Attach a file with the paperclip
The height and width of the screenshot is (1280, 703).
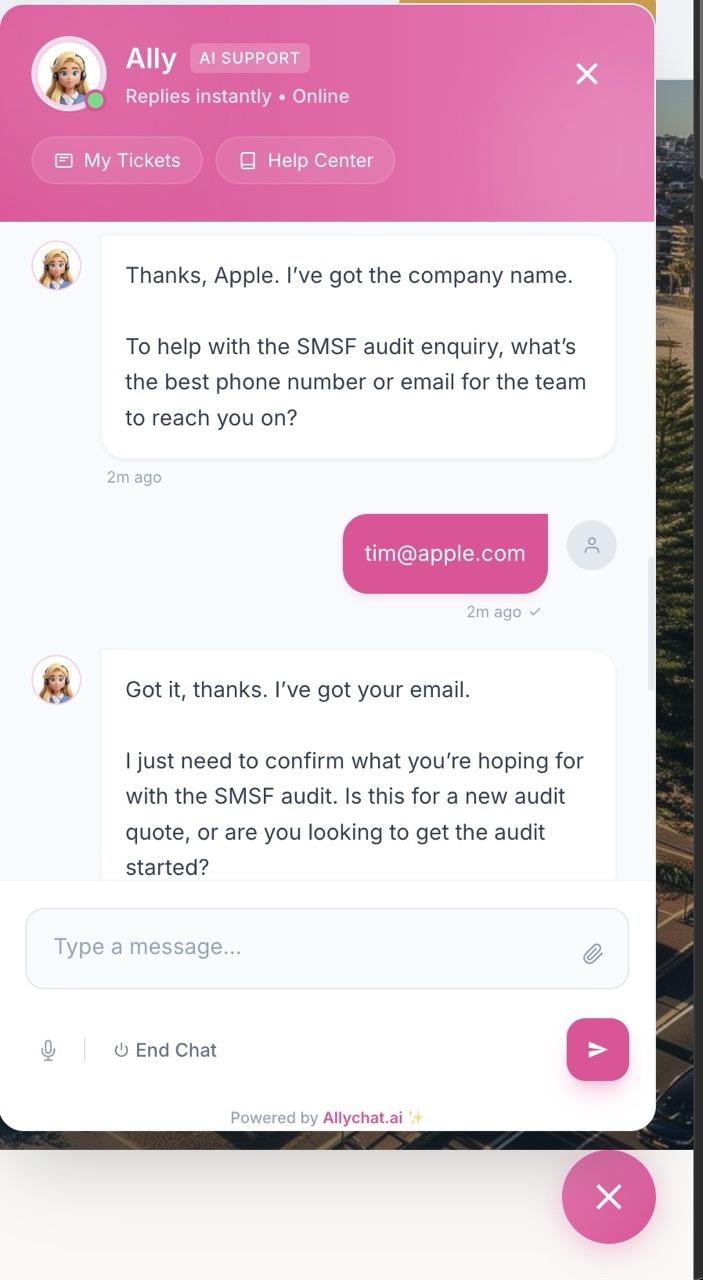[593, 954]
